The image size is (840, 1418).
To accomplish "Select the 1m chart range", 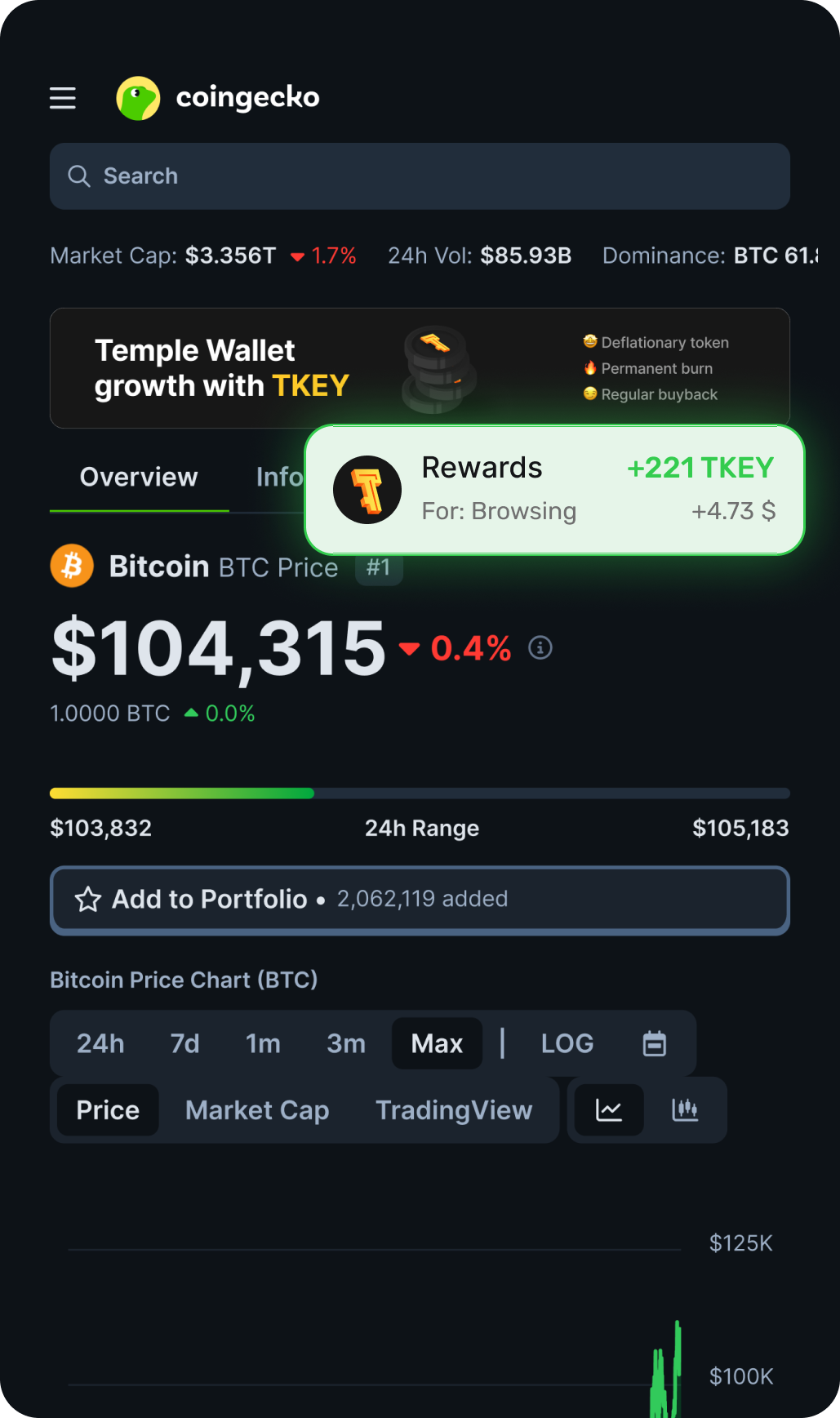I will (263, 1043).
